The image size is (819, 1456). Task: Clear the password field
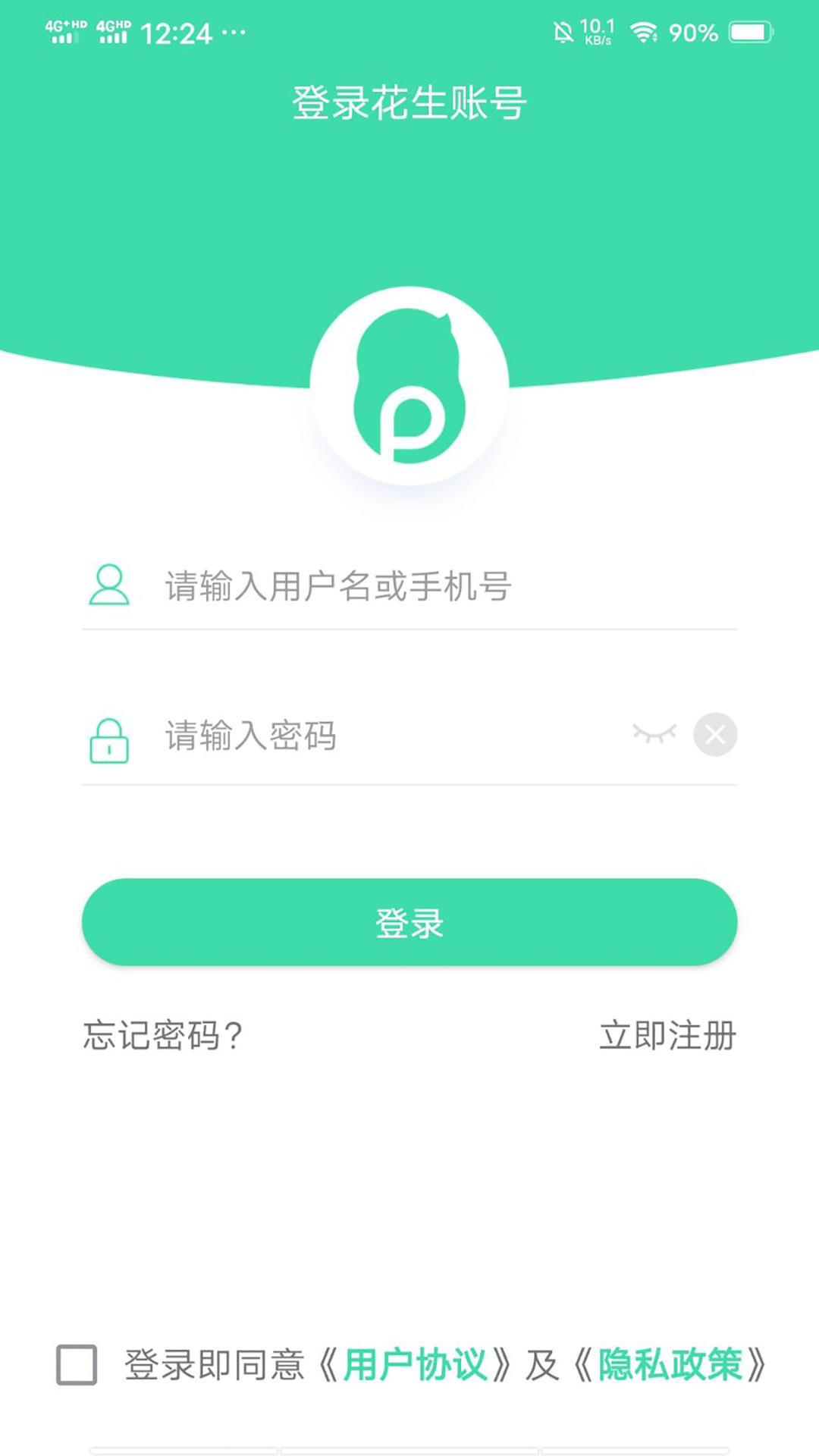click(714, 734)
